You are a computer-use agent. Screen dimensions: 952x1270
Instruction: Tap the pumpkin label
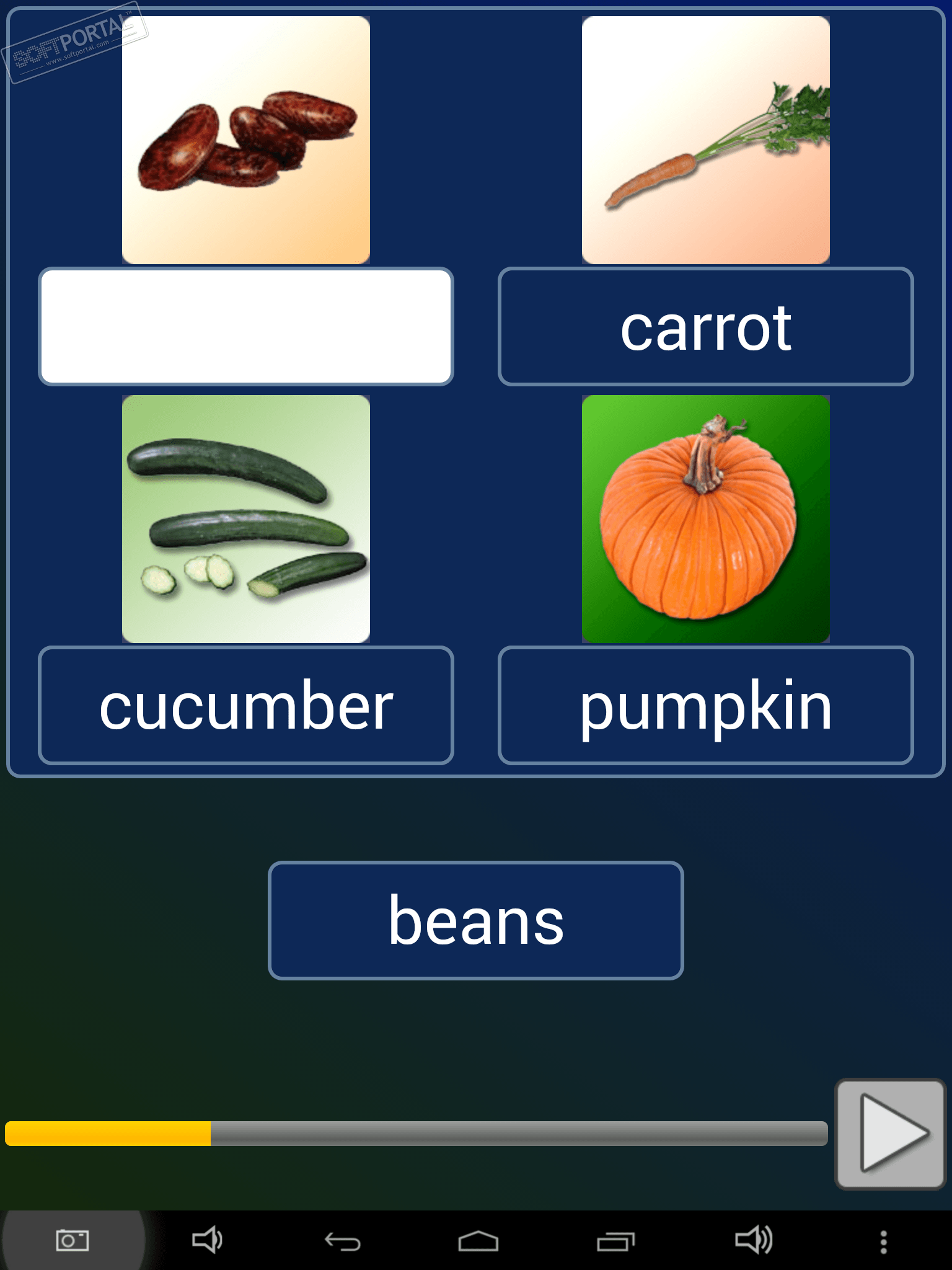pos(705,706)
